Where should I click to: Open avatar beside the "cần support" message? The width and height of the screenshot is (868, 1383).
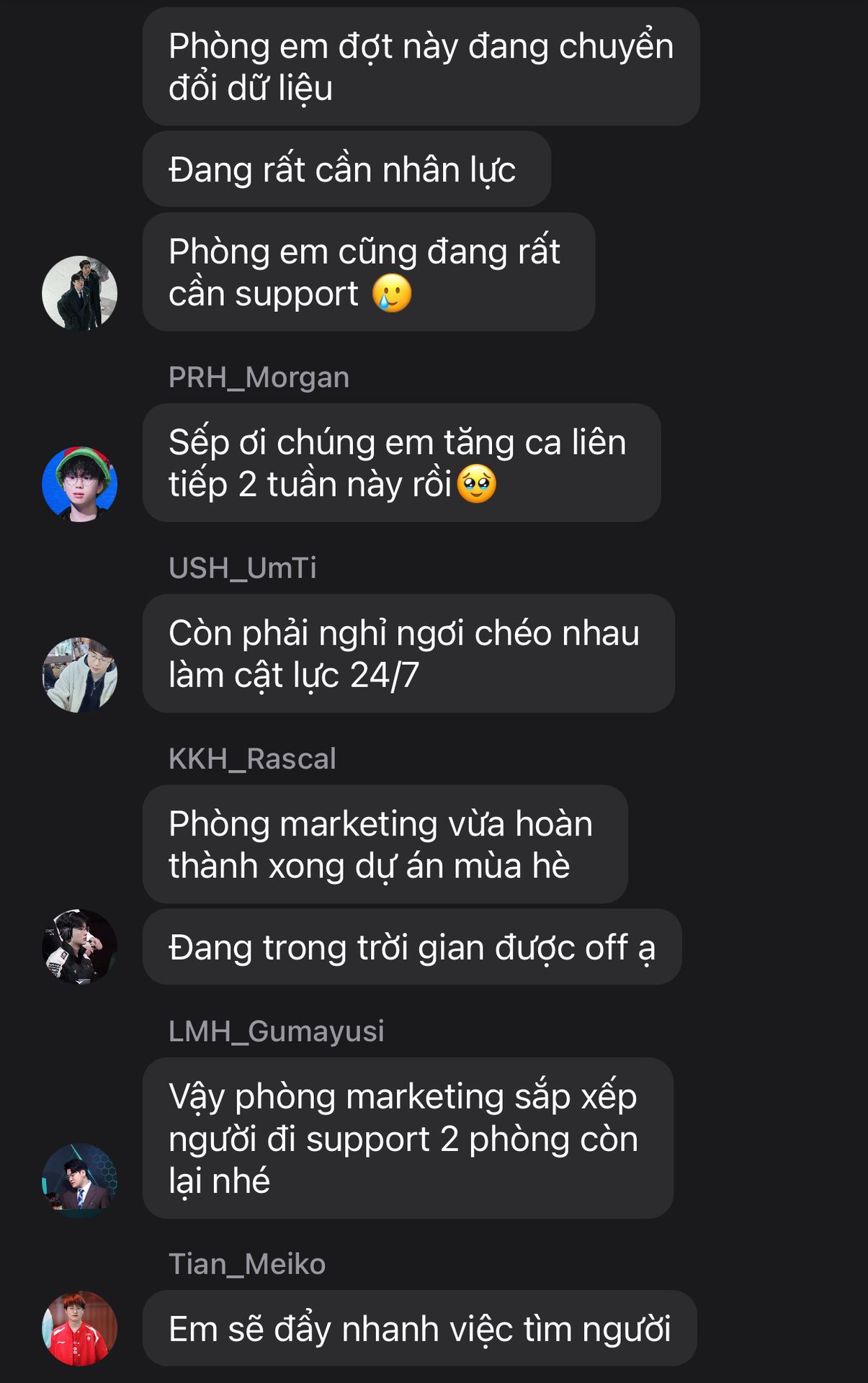(x=79, y=293)
